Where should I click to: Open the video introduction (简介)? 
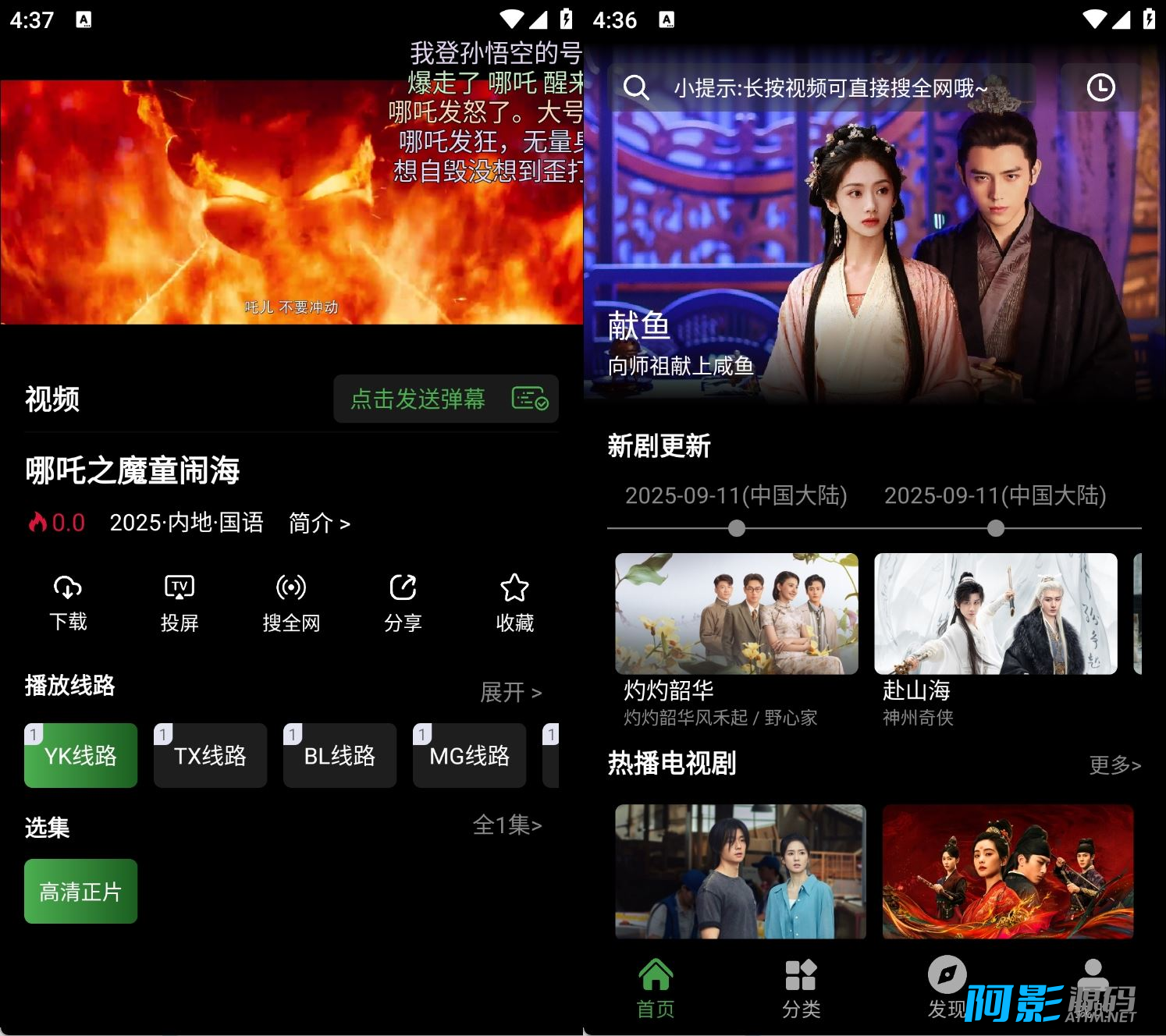pos(319,523)
